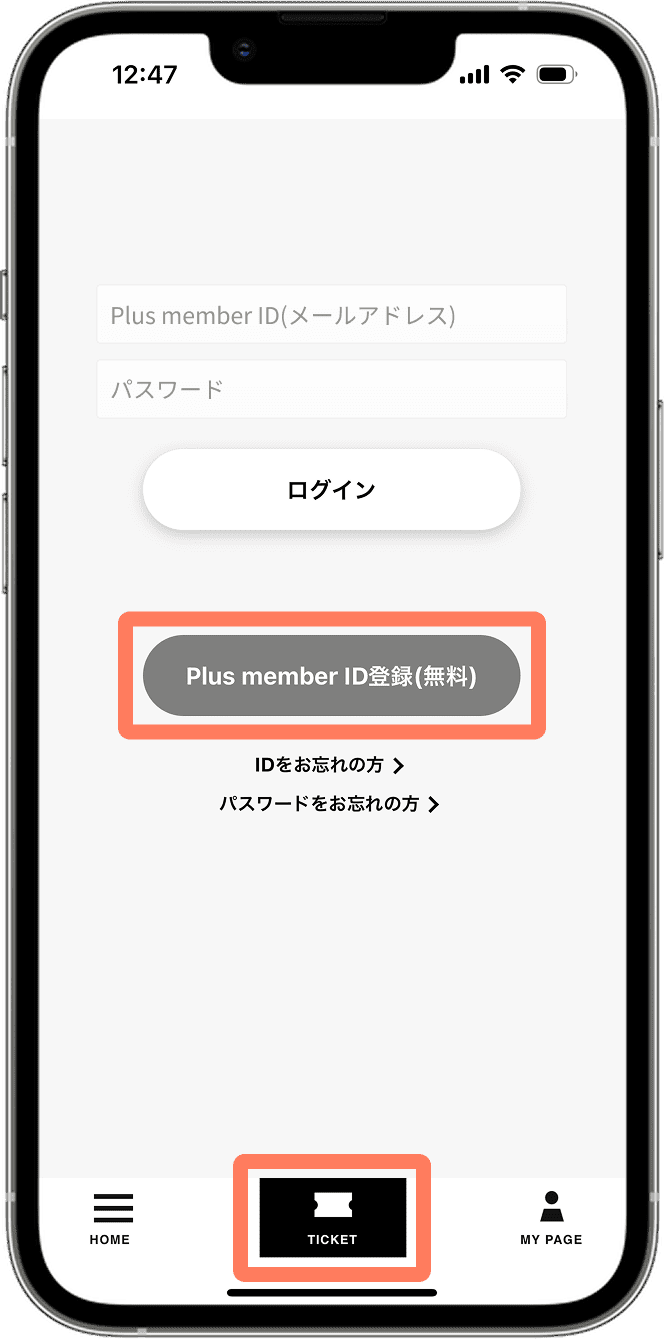Screen dimensions: 664x1339
Task: Tap the ログイン button
Action: (x=331, y=490)
